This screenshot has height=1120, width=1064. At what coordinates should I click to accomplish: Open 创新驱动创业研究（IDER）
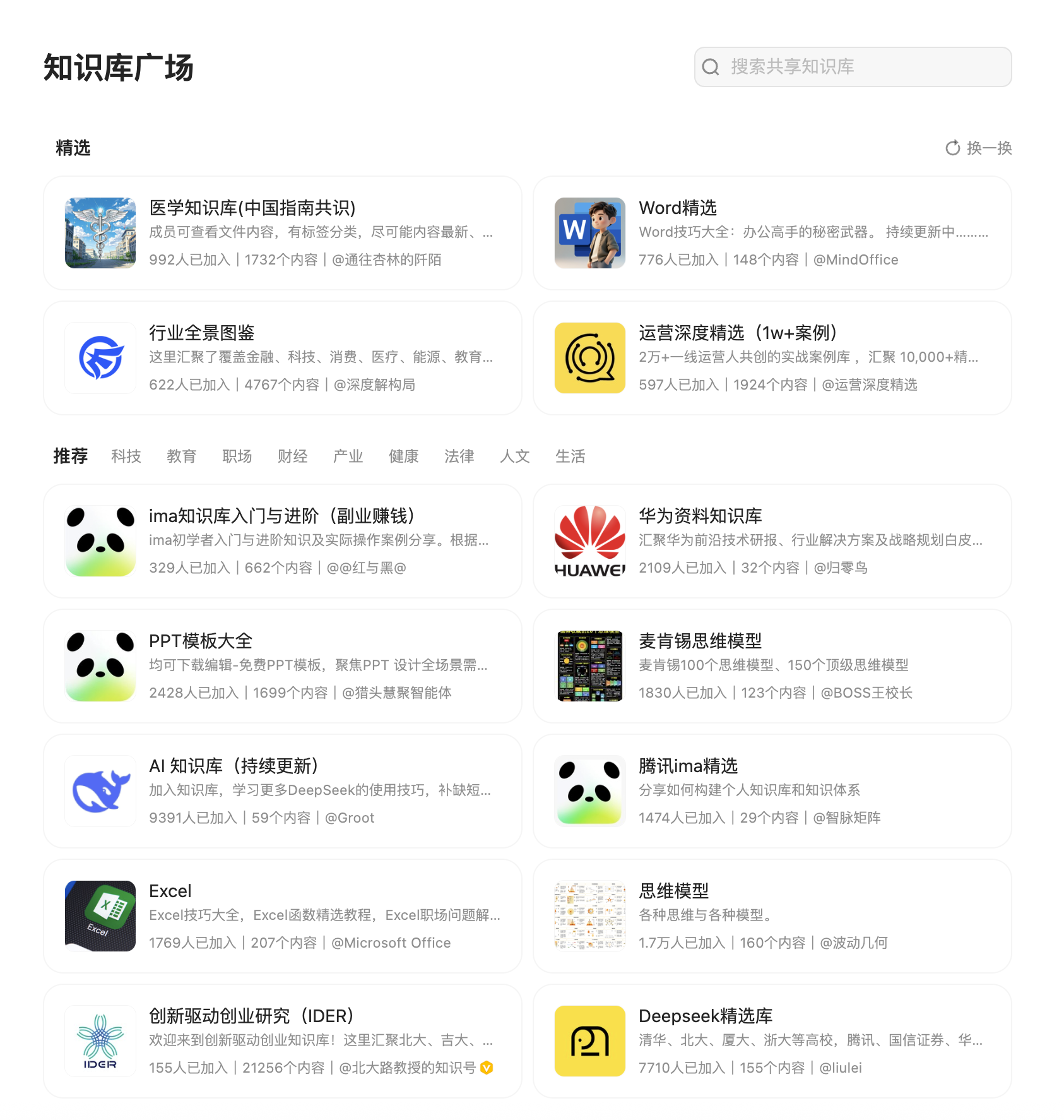pos(283,1041)
